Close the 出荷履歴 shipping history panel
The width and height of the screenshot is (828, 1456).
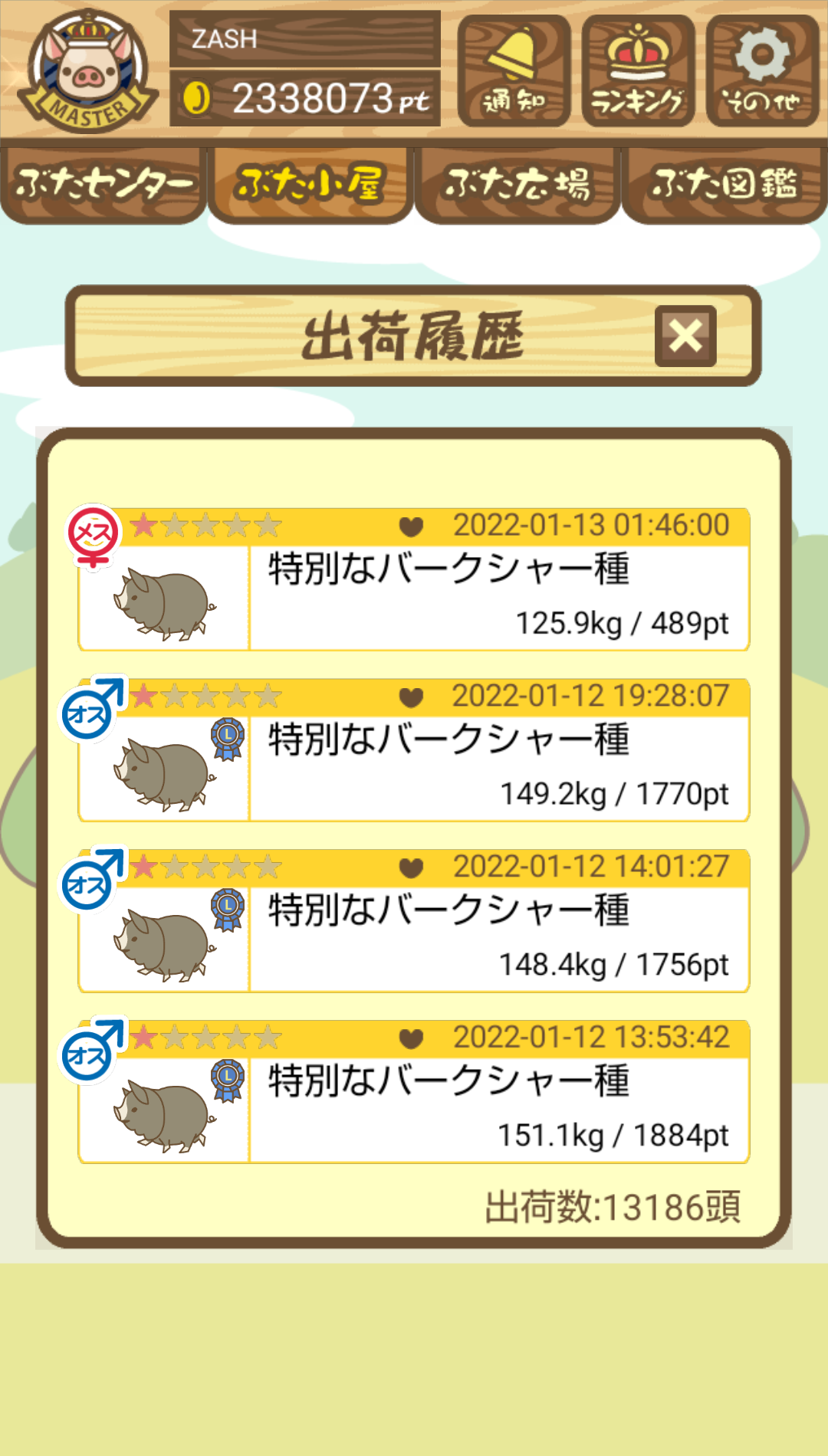[x=685, y=336]
